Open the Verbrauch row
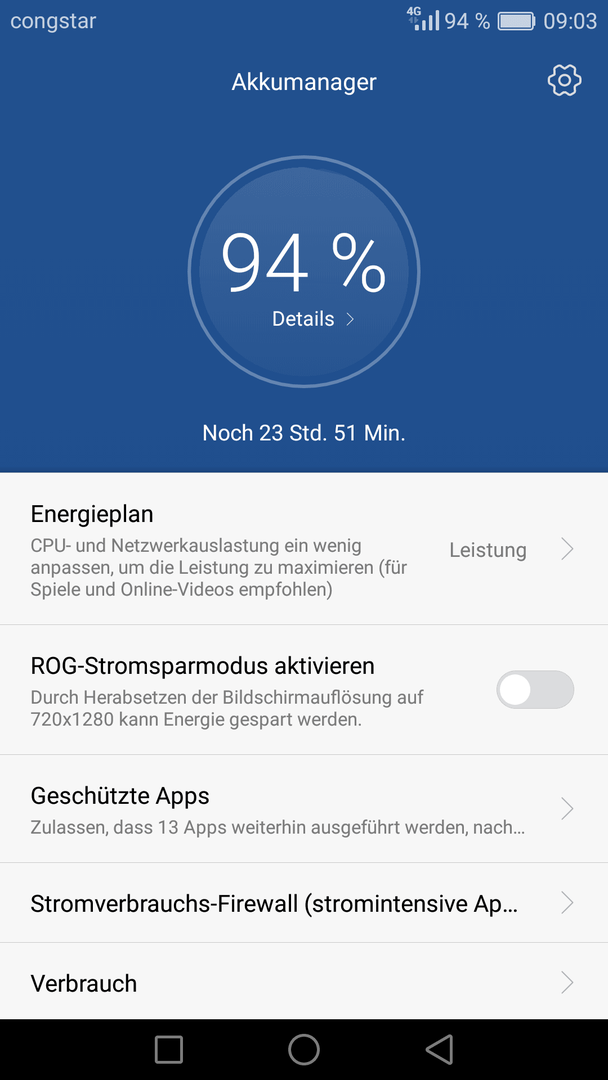Screen dimensions: 608x1080 pos(304,982)
